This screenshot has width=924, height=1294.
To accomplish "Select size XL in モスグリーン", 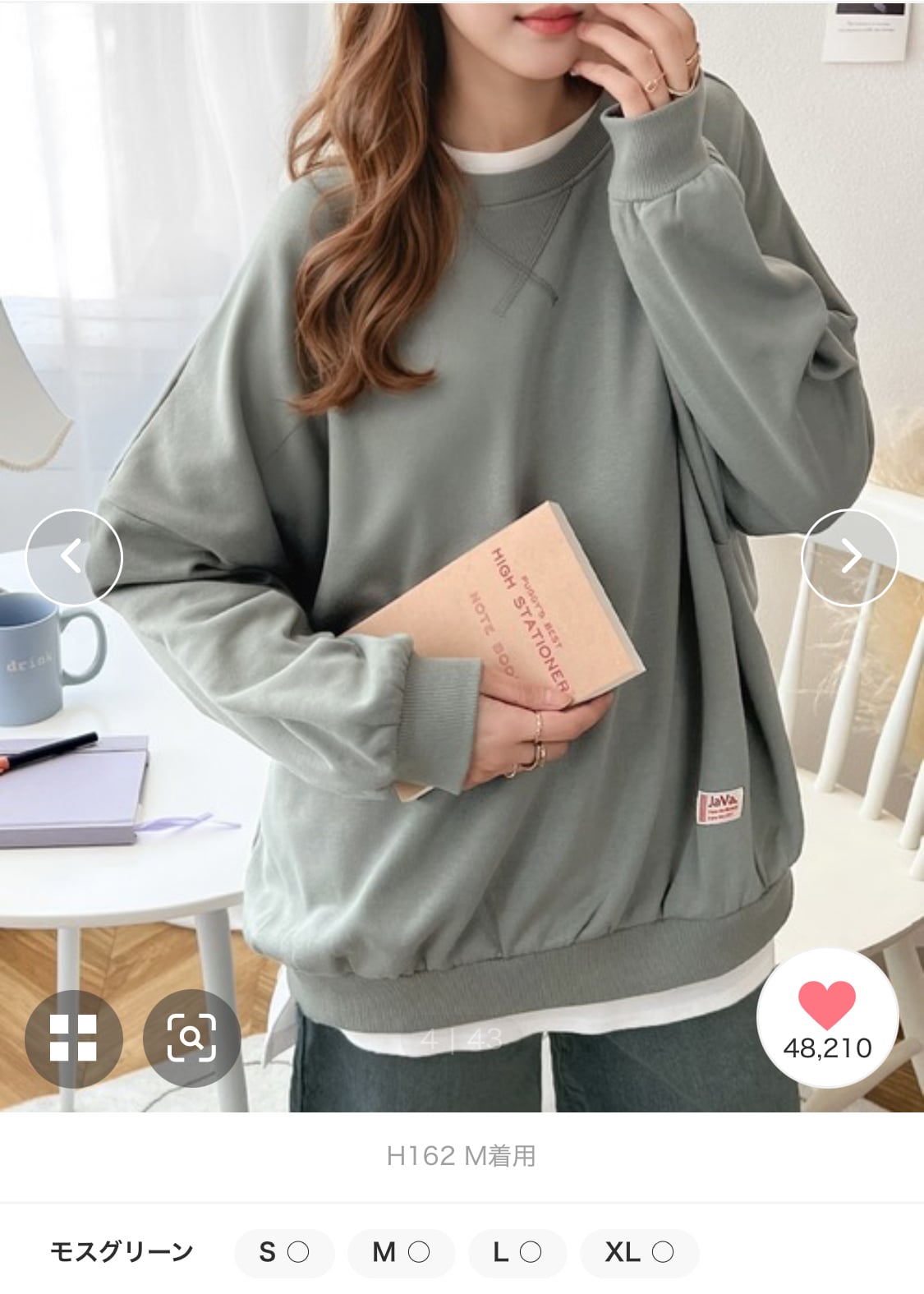I will click(x=639, y=1252).
